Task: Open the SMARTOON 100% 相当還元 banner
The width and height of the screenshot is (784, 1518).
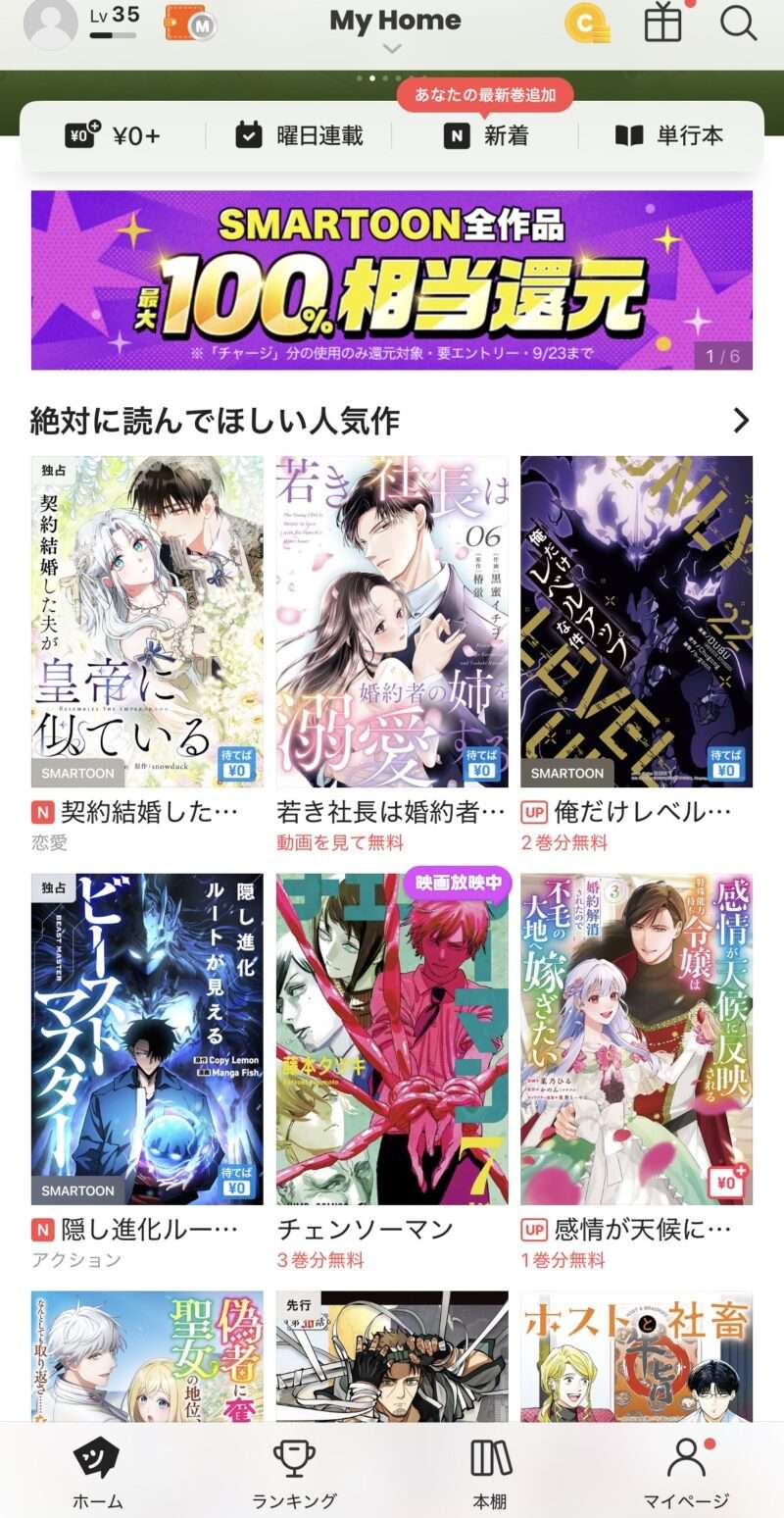Action: [x=392, y=279]
